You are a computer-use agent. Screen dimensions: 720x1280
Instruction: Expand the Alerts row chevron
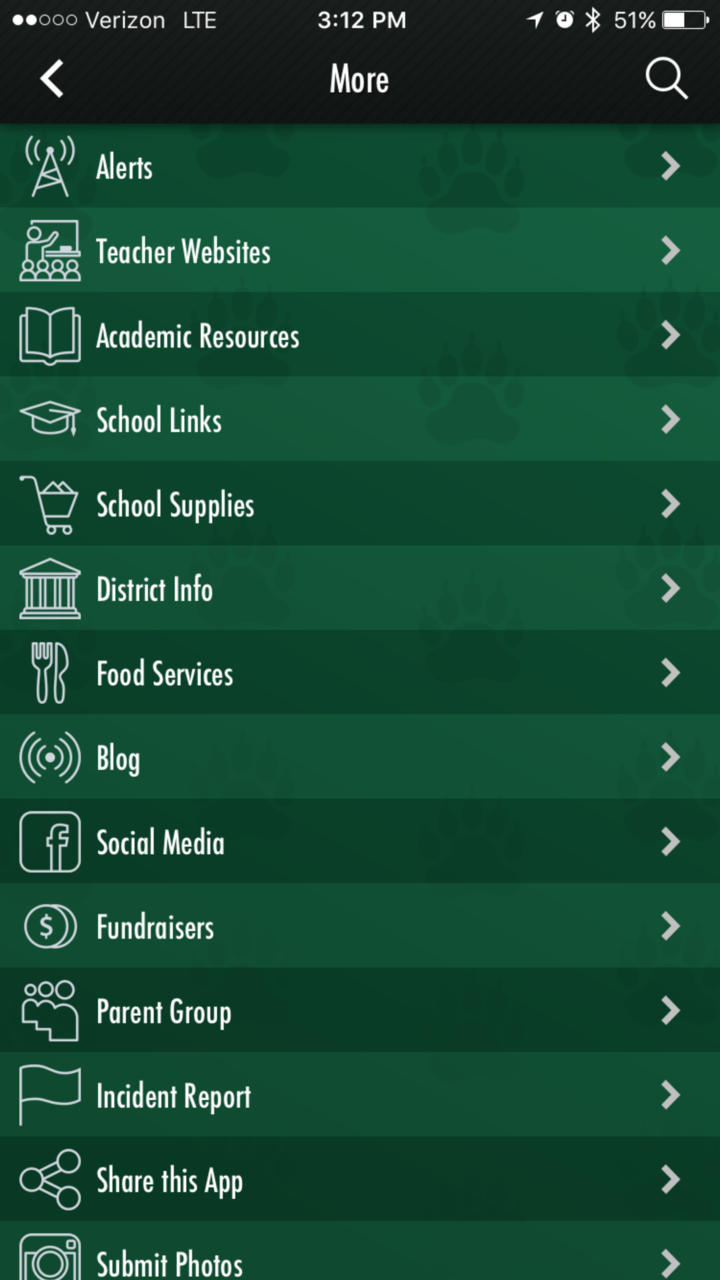point(670,166)
